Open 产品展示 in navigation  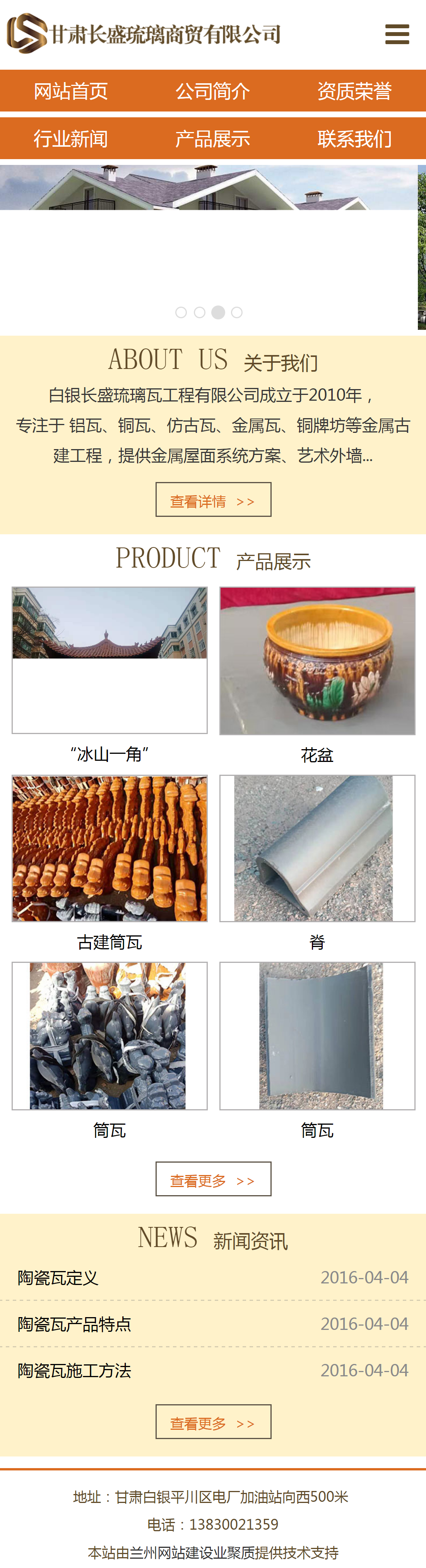click(212, 139)
